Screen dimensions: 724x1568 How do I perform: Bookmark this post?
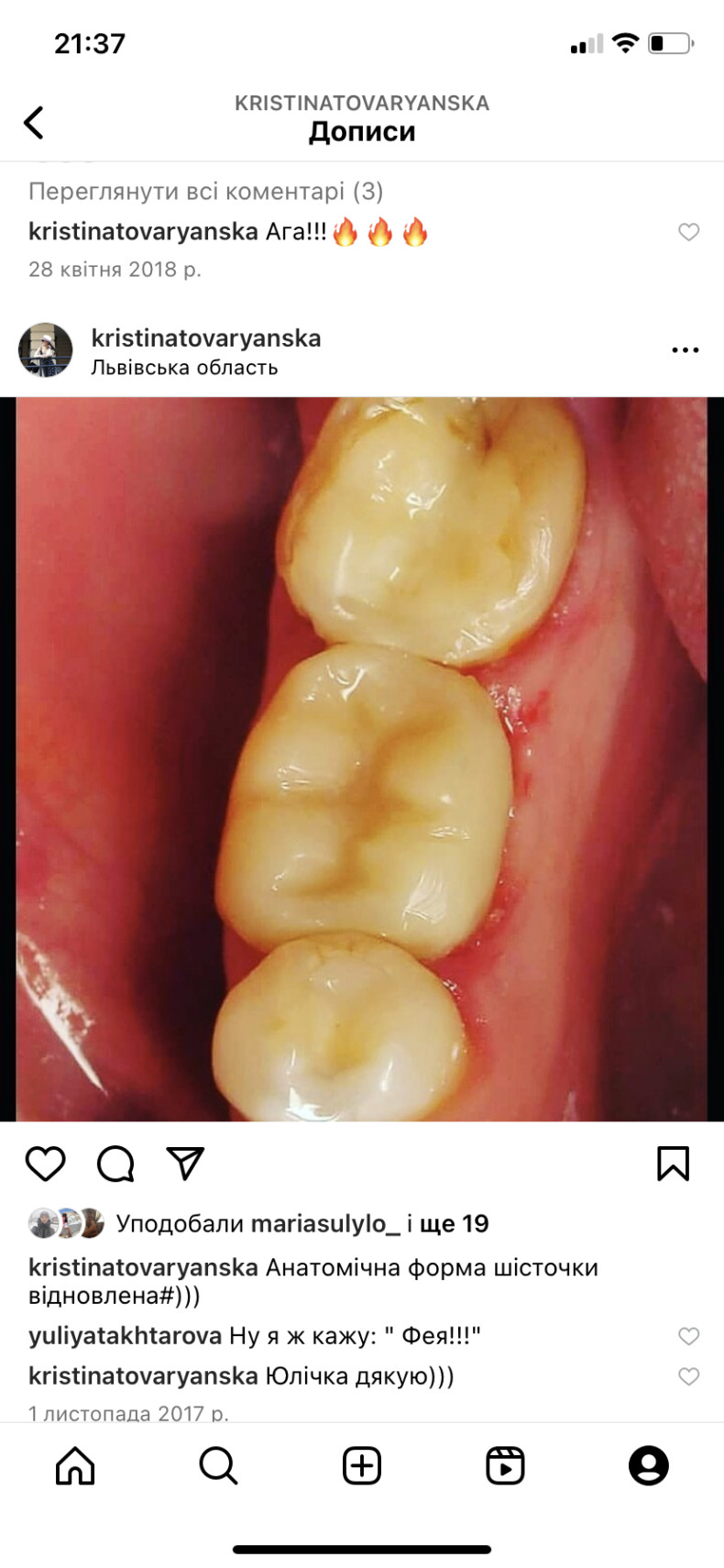[673, 1164]
